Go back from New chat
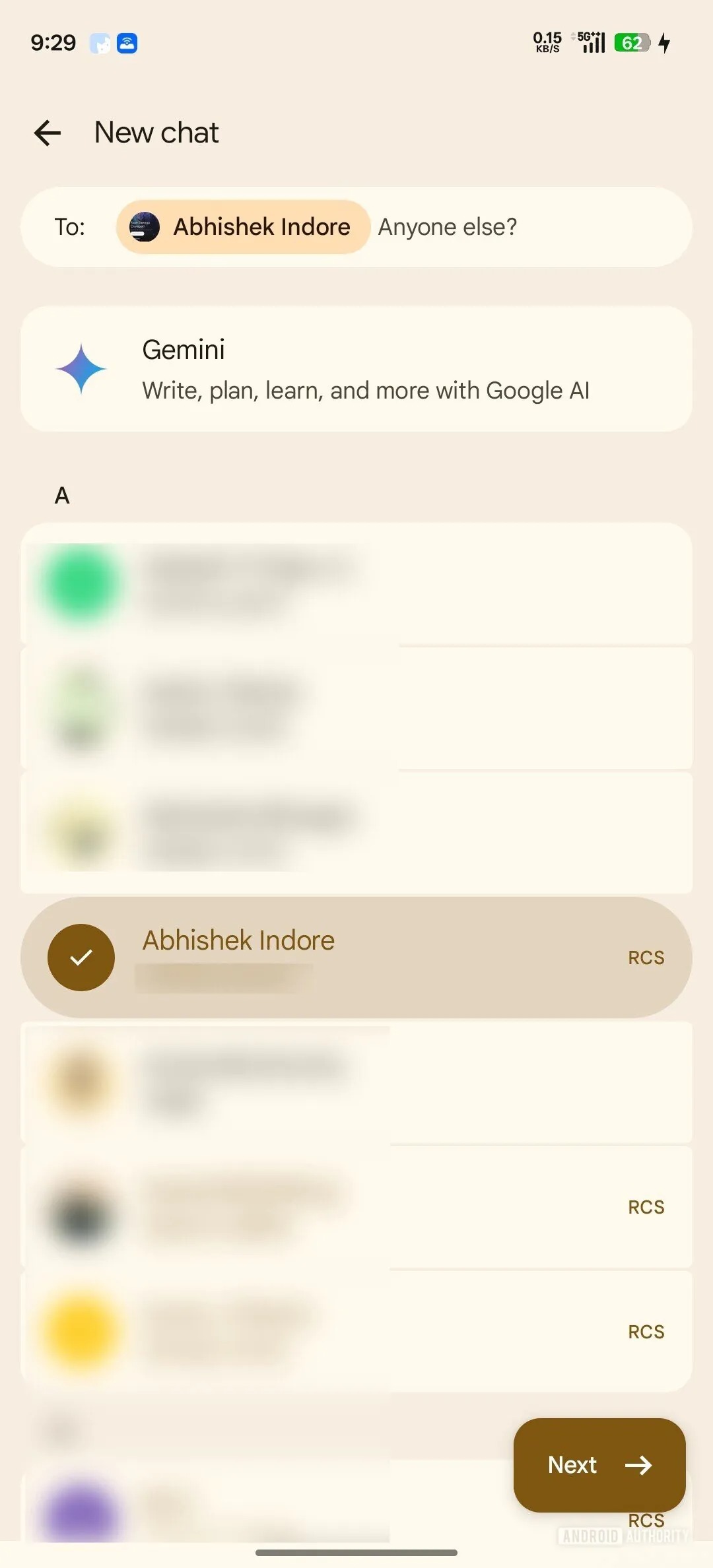713x1568 pixels. tap(48, 133)
